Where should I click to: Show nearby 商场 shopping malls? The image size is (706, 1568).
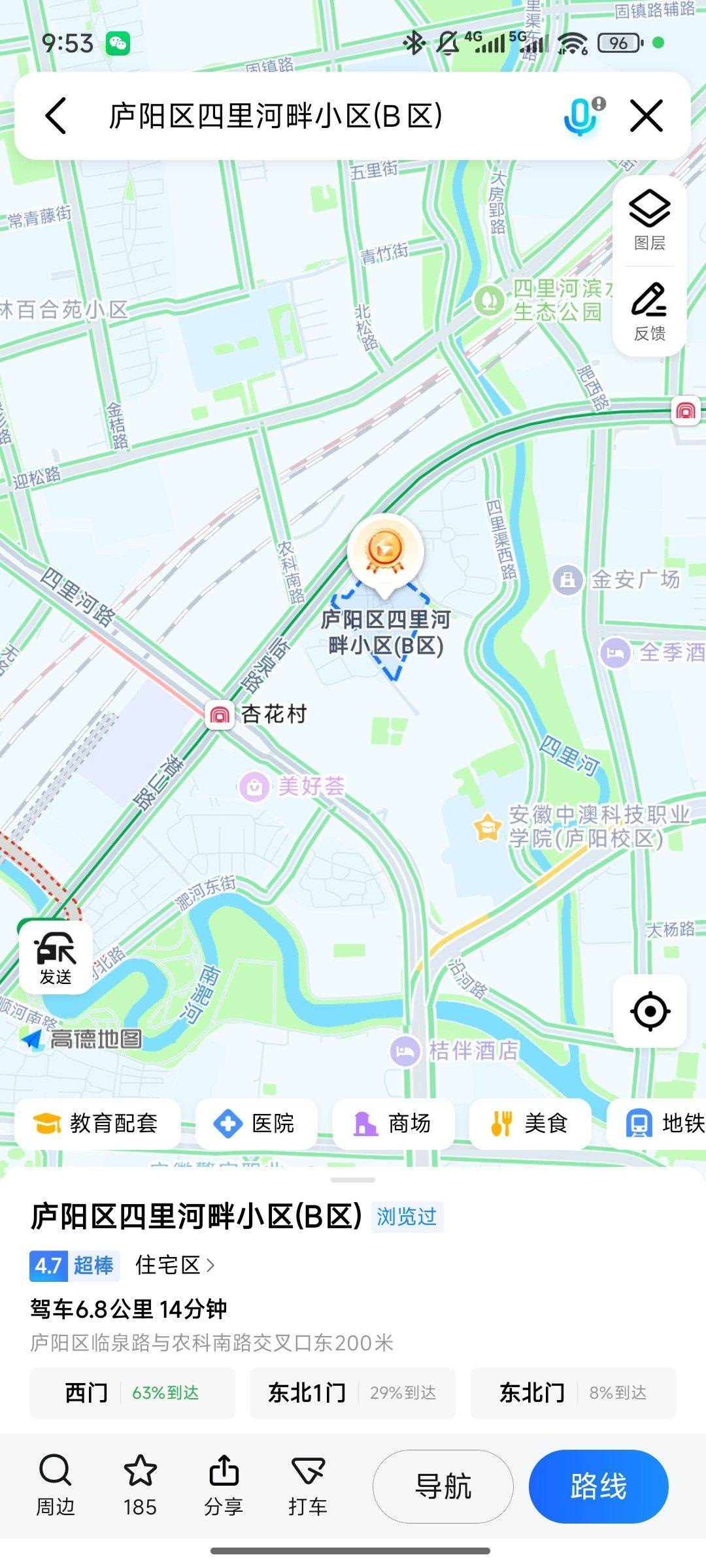(393, 1124)
